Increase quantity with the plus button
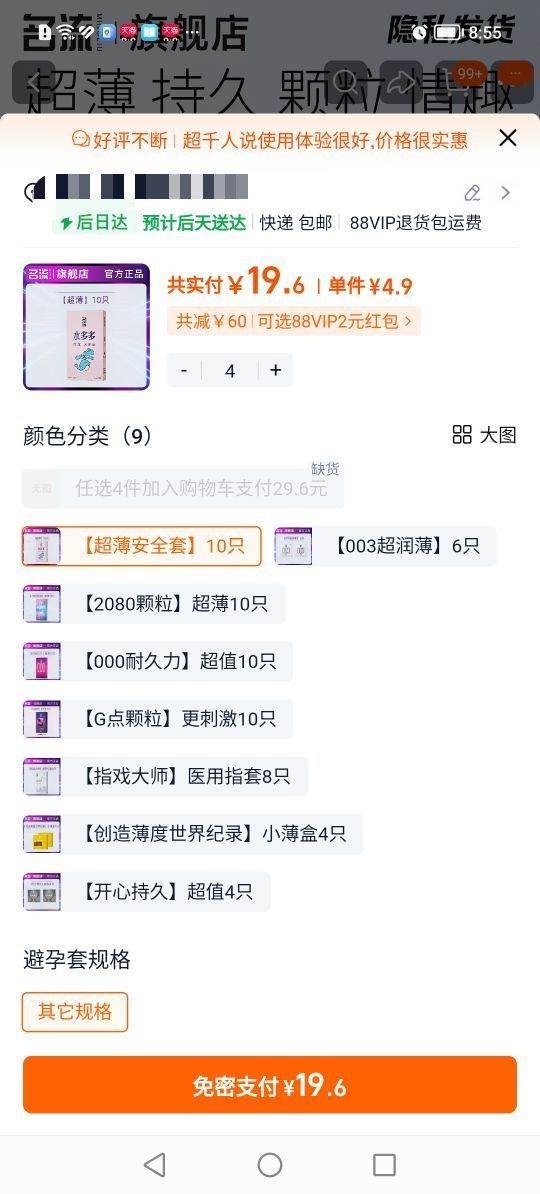This screenshot has width=540, height=1194. click(x=275, y=370)
